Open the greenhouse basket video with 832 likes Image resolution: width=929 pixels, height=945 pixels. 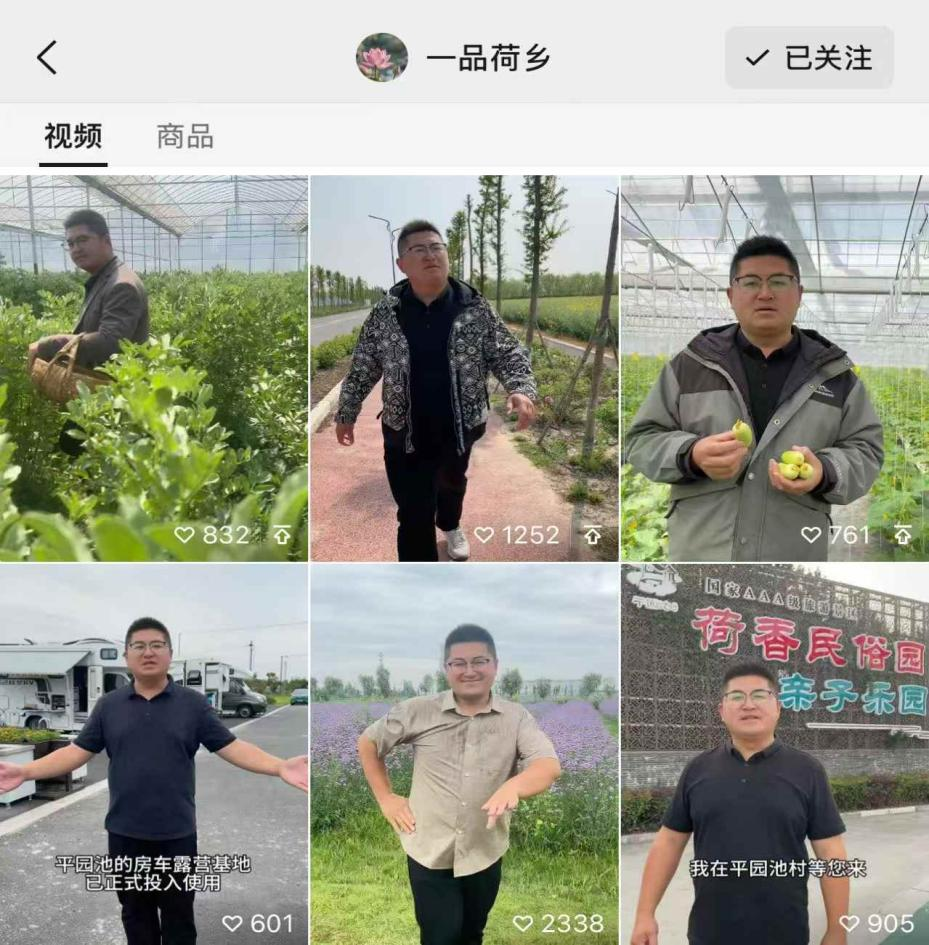[x=154, y=368]
